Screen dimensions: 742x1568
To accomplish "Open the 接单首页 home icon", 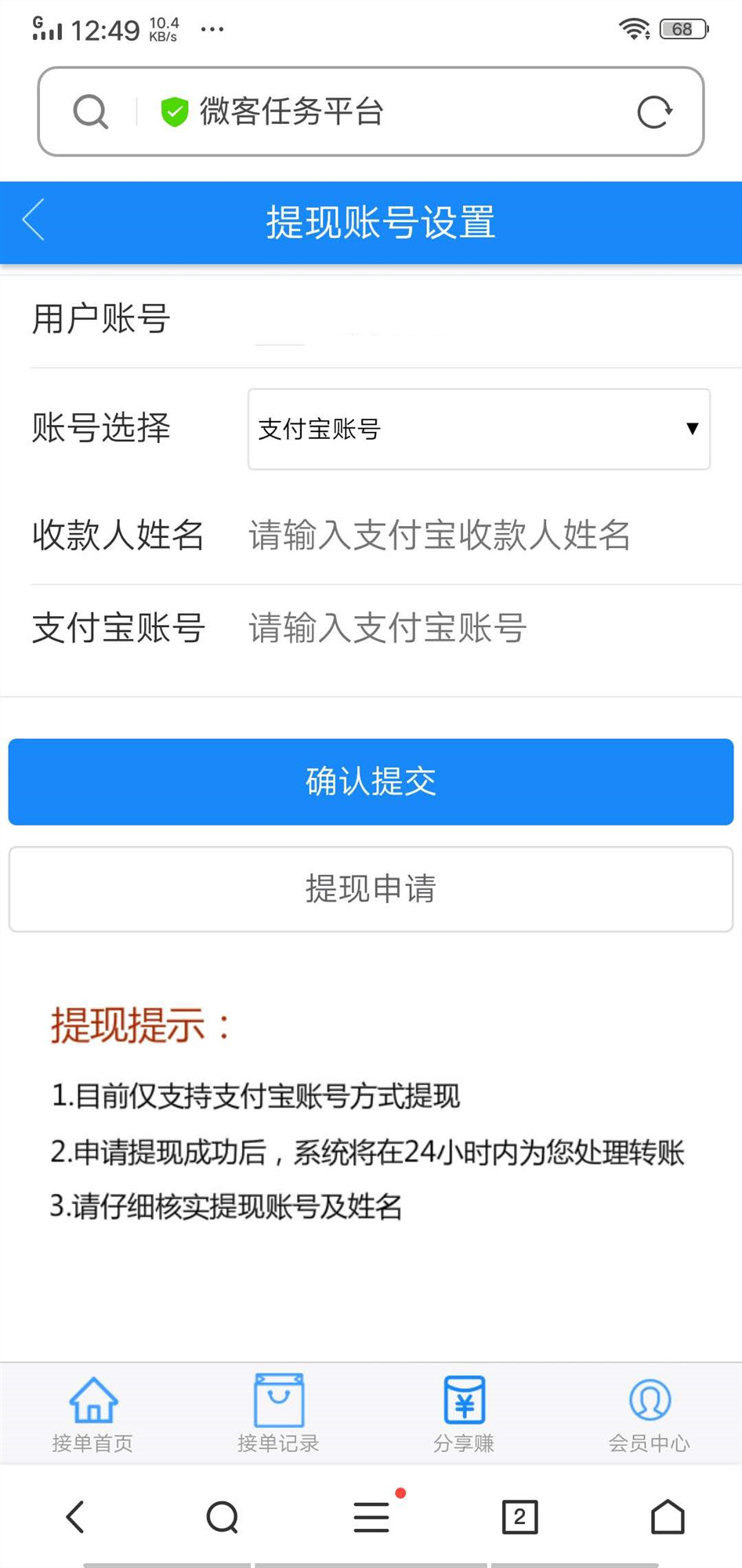I will pos(92,1411).
